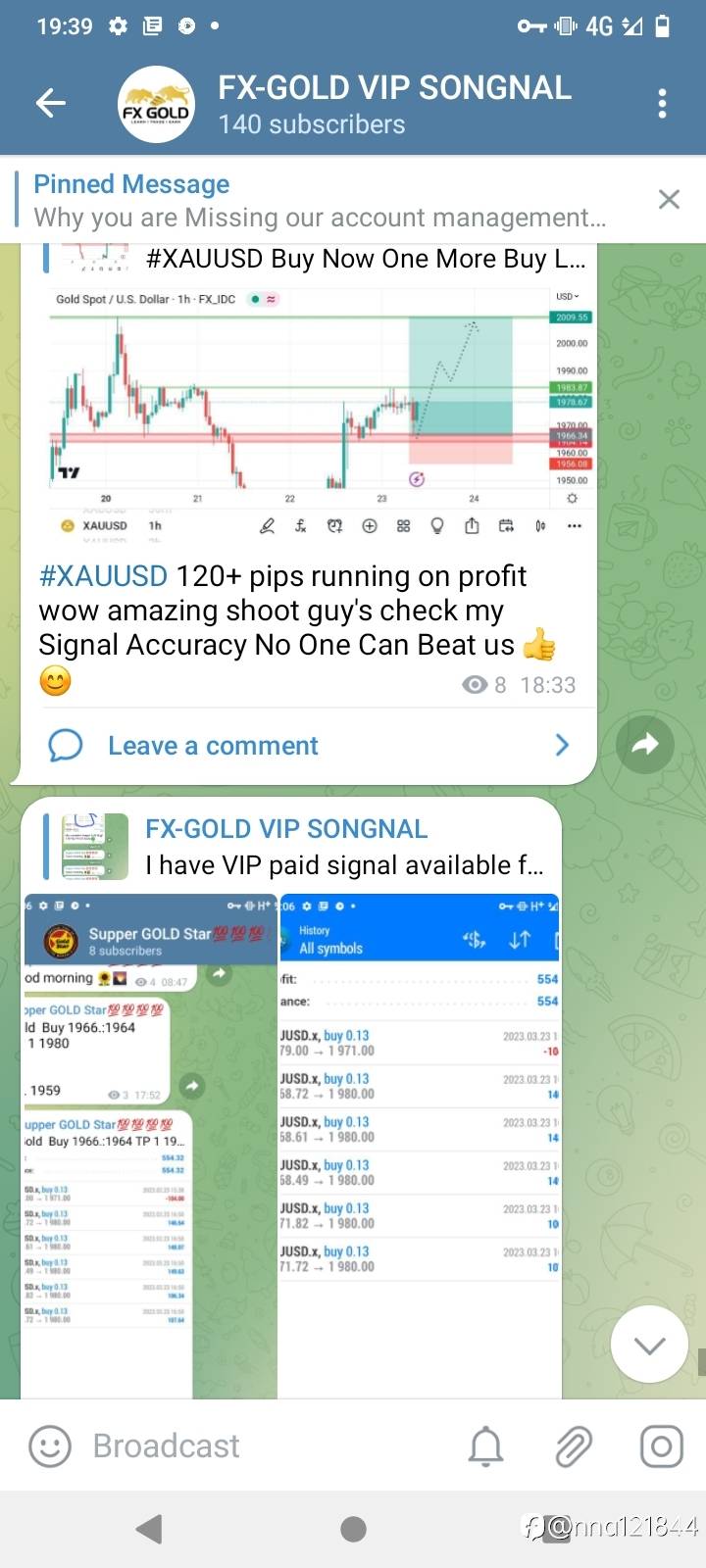Leave a comment on the post
The height and width of the screenshot is (1568, 706).
click(213, 746)
